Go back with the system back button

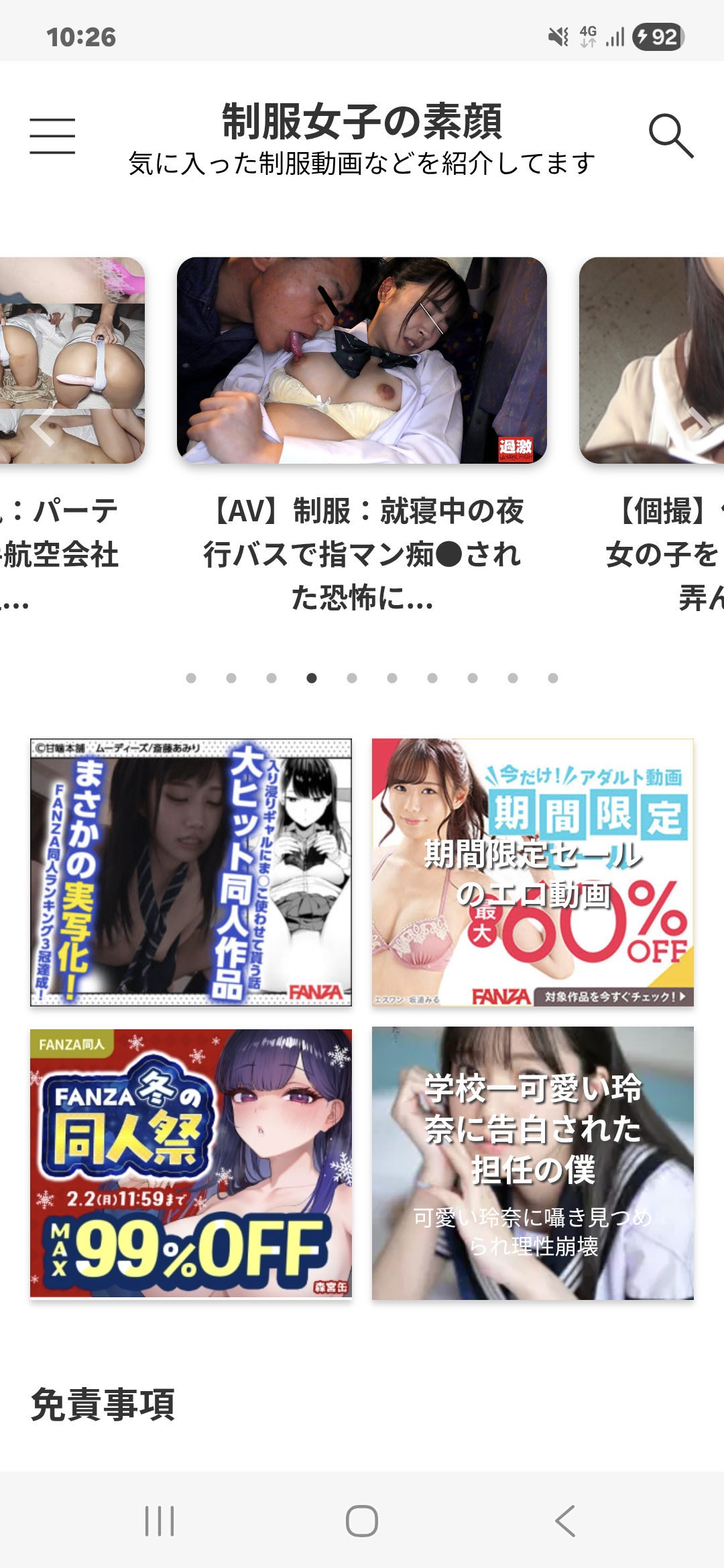565,1521
